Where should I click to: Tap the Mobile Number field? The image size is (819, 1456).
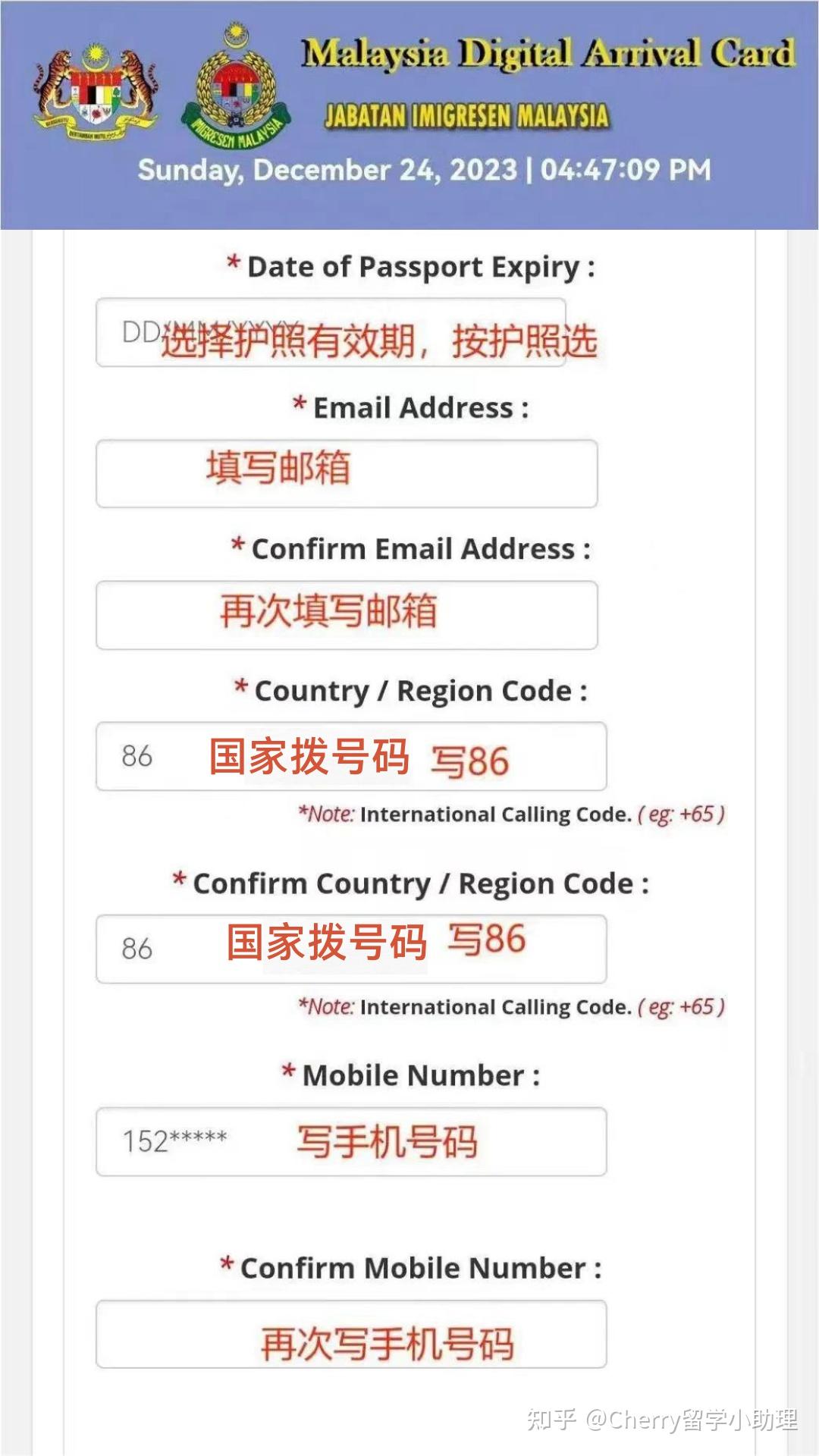click(351, 1141)
